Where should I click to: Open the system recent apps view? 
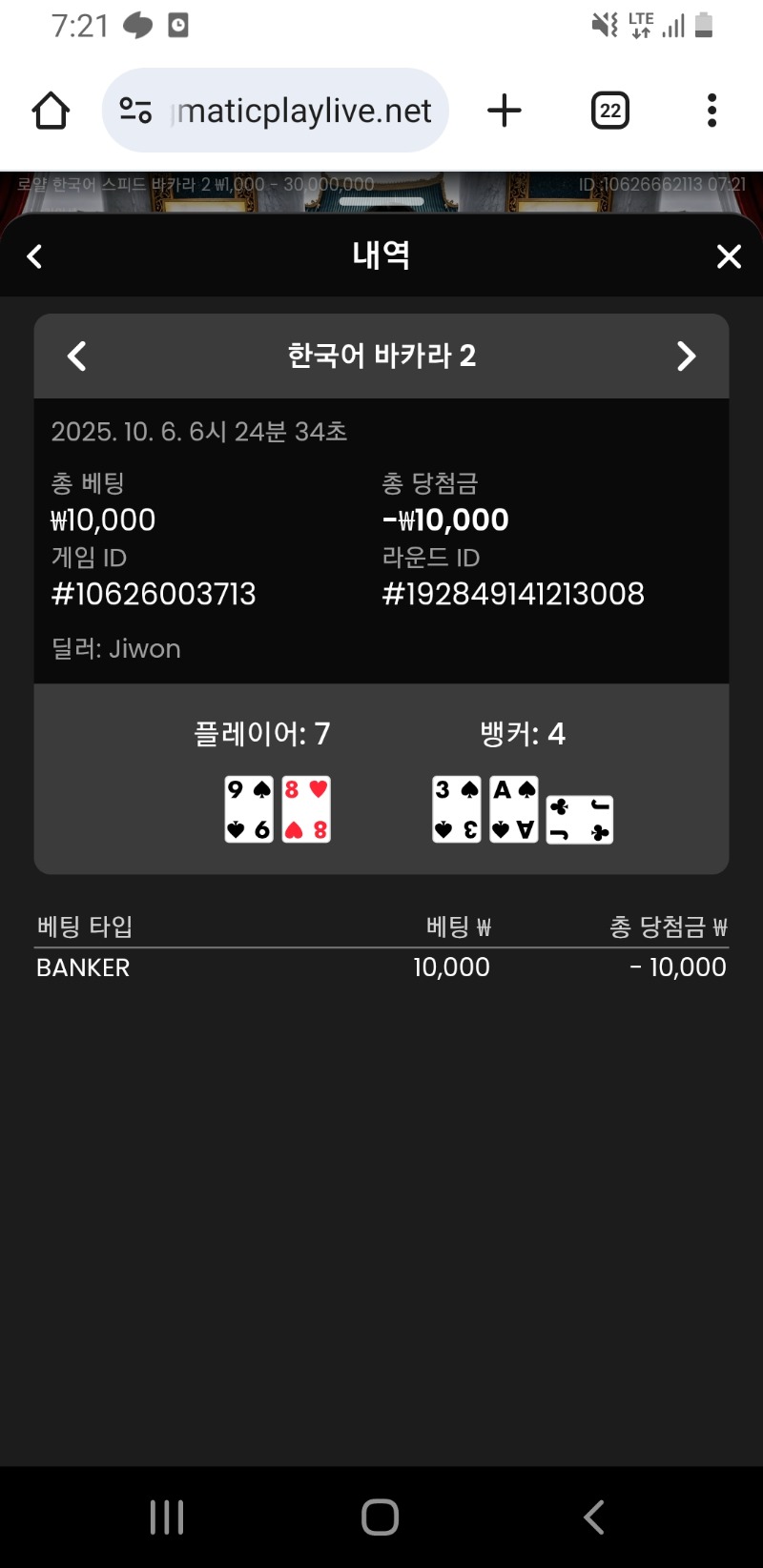point(167,1517)
